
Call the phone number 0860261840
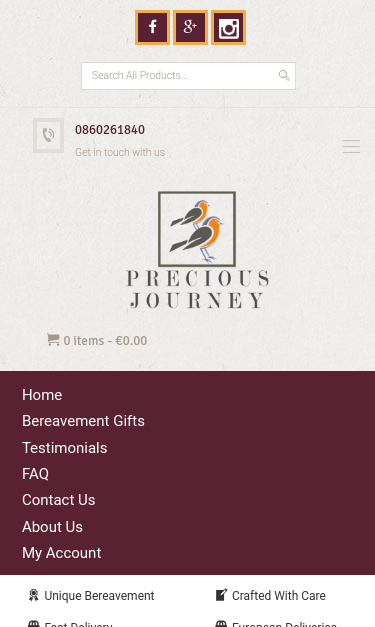[x=110, y=130]
